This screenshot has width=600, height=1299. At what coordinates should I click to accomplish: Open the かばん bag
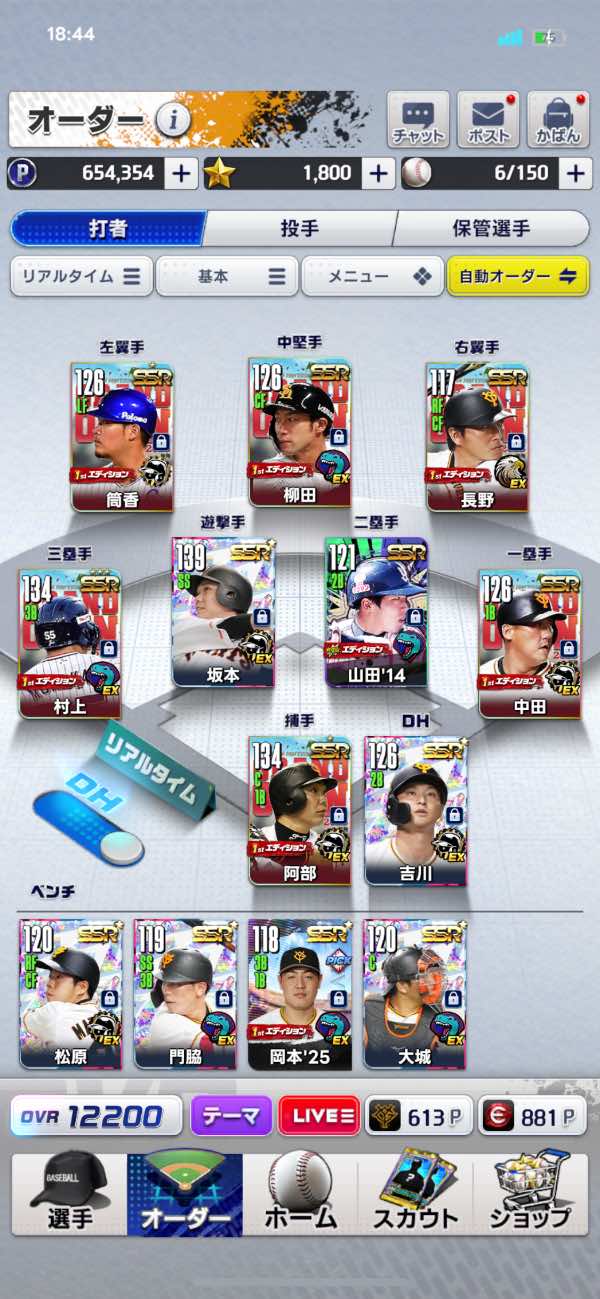pos(558,120)
